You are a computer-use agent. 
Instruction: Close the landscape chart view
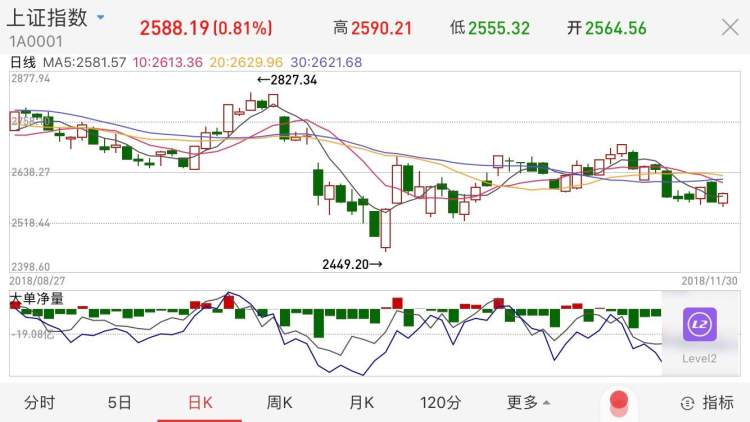coord(730,27)
